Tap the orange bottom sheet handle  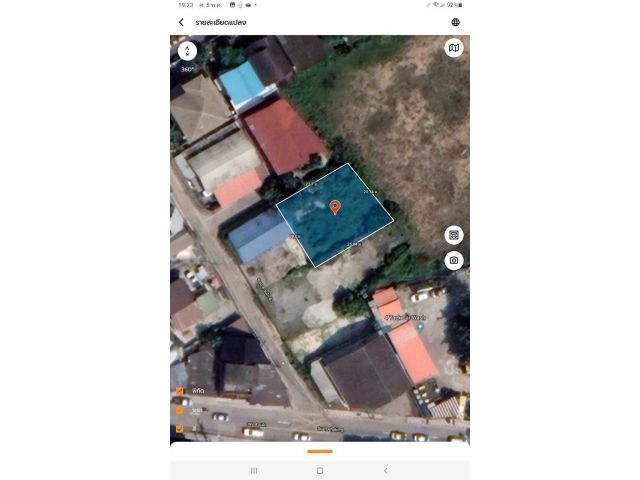pos(320,451)
